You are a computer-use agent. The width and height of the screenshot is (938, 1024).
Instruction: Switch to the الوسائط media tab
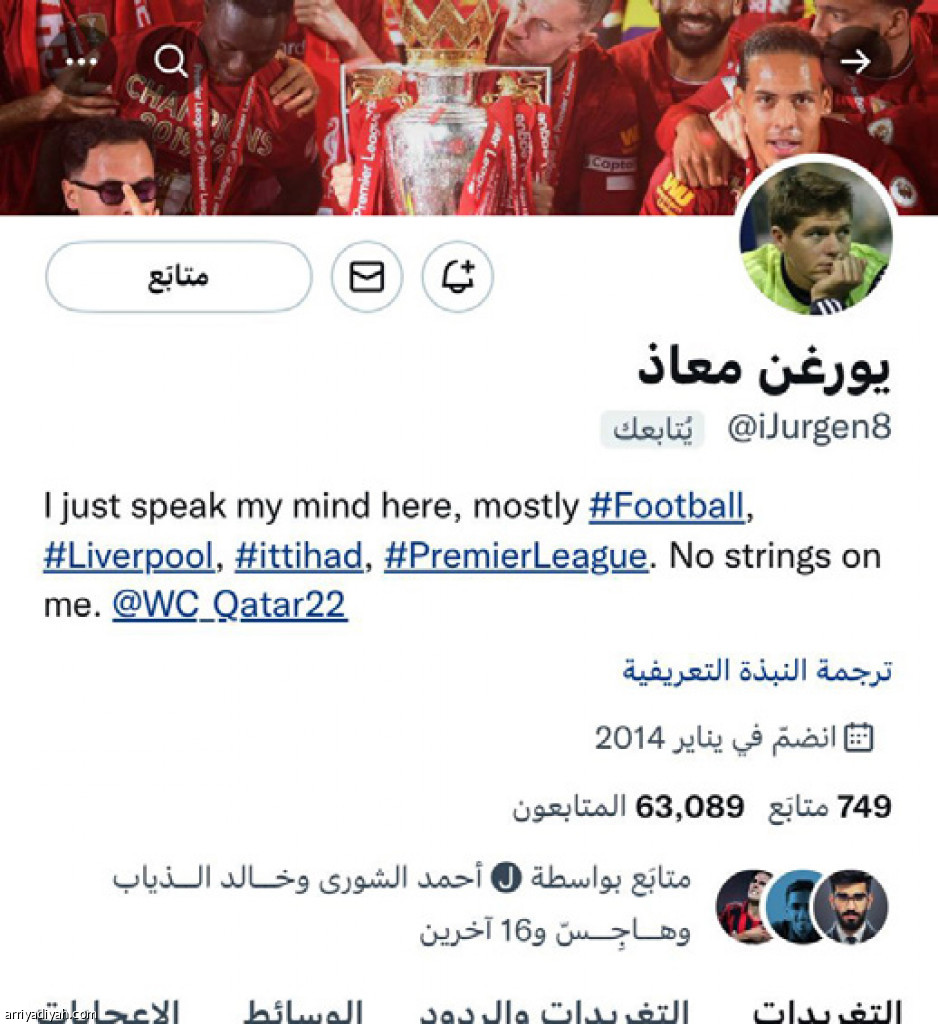[302, 1010]
